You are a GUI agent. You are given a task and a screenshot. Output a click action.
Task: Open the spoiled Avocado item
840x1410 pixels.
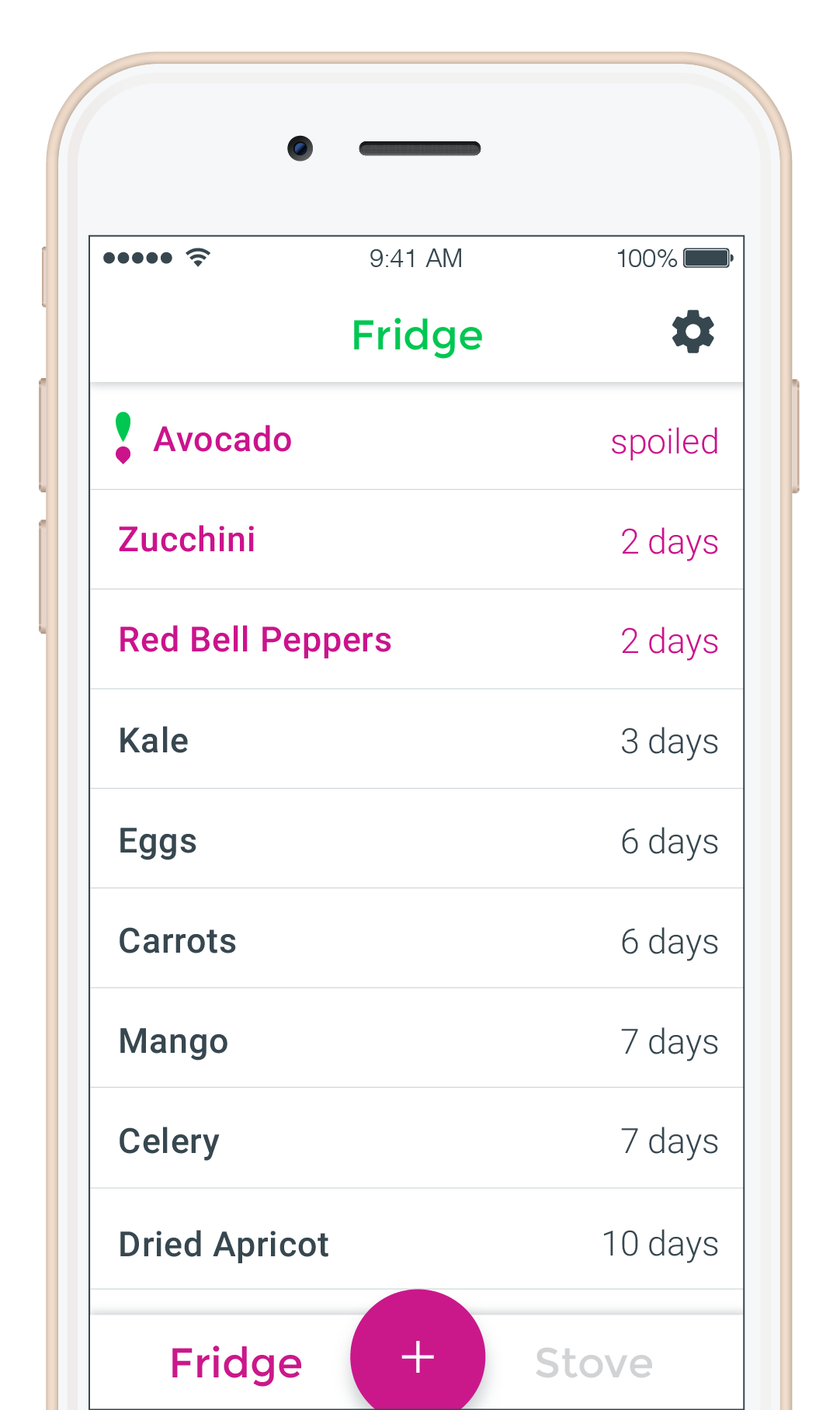click(x=416, y=439)
